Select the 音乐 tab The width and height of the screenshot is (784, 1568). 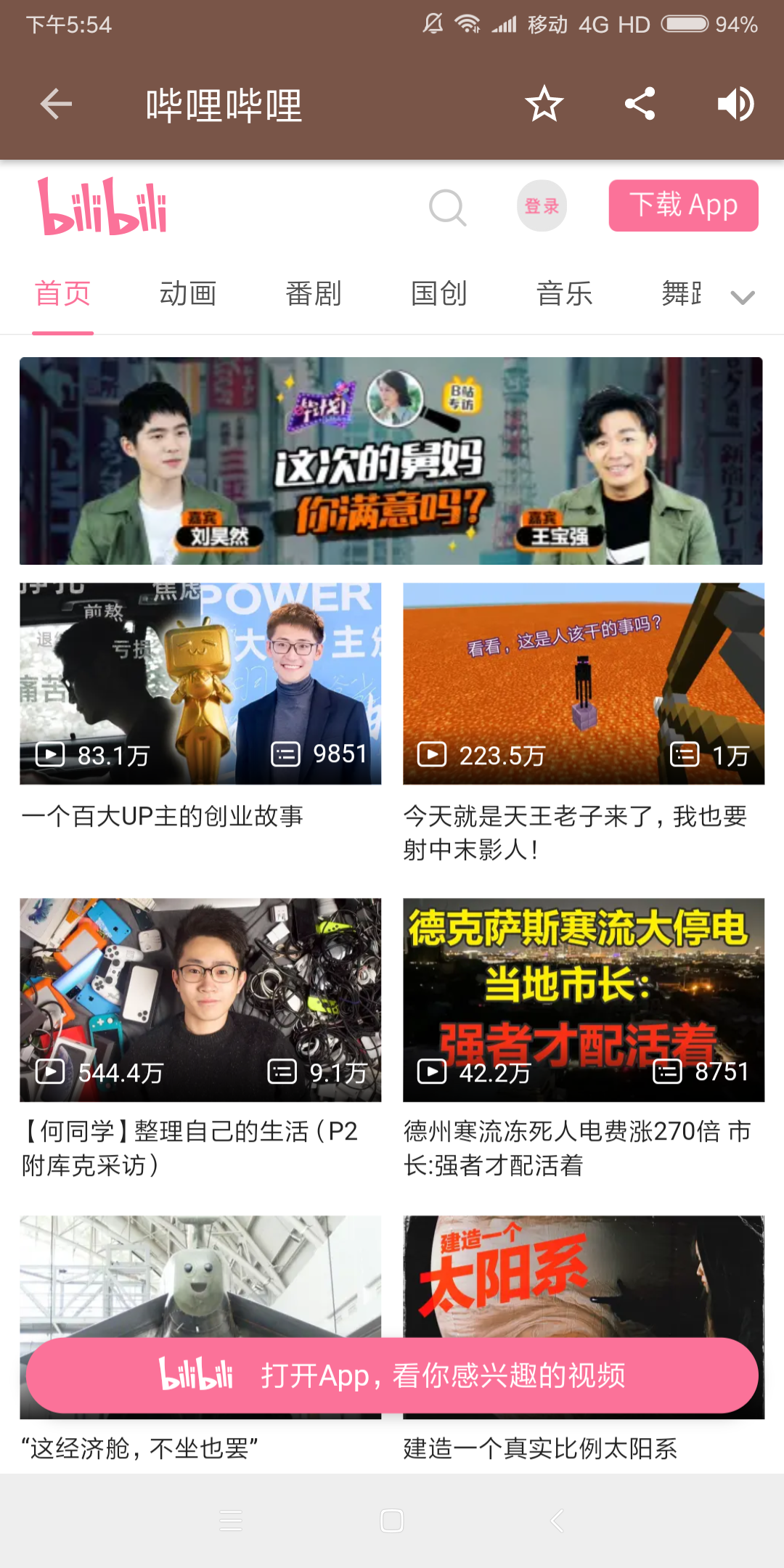[565, 294]
